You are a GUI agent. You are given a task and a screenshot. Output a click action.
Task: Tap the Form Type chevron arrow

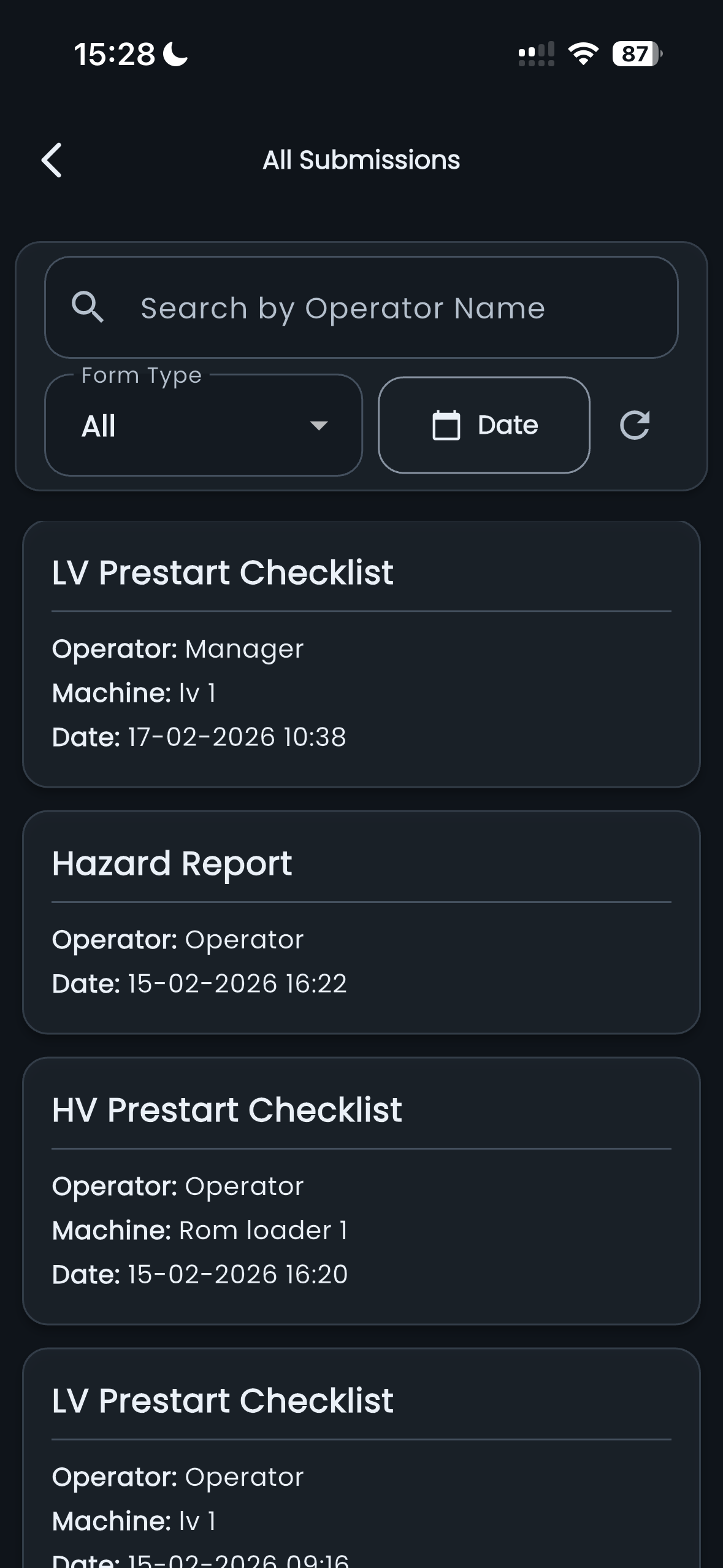click(x=318, y=427)
